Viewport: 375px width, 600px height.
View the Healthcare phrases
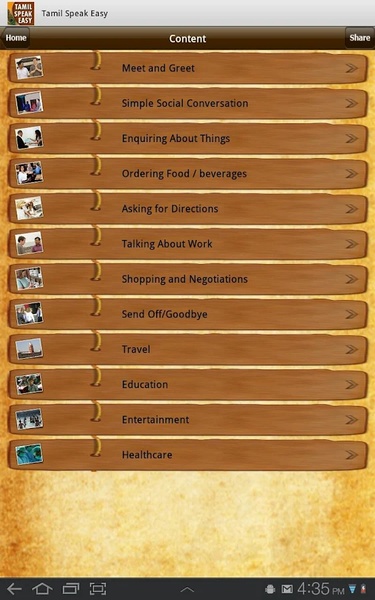[x=188, y=455]
